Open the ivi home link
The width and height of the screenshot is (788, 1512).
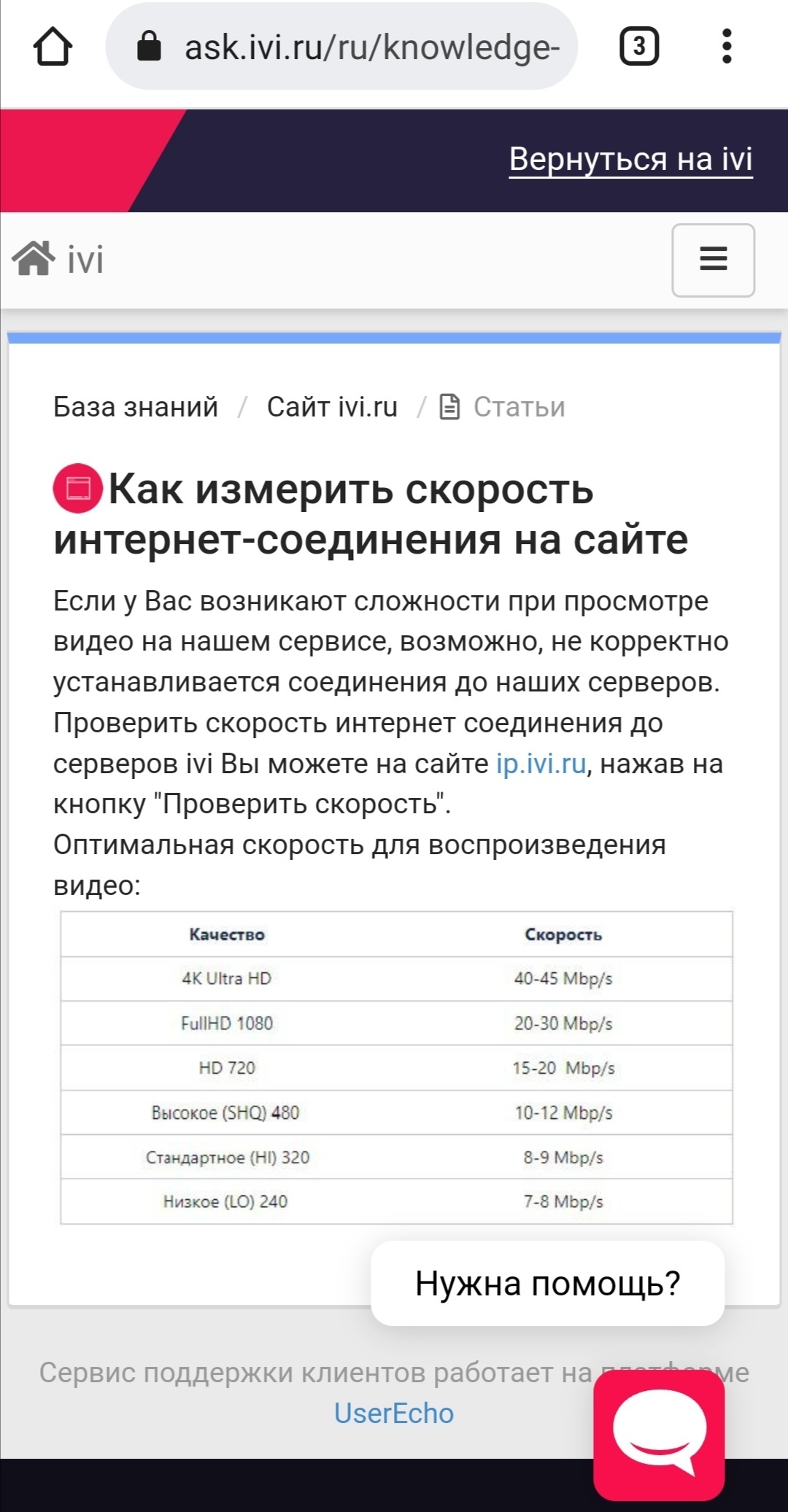coord(58,259)
